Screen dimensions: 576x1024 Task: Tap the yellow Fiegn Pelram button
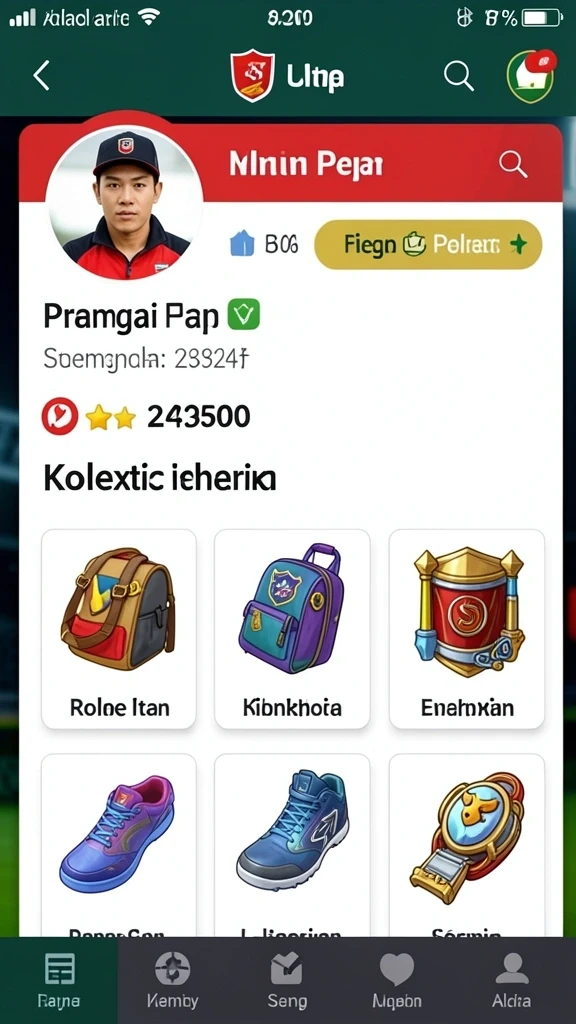click(428, 245)
